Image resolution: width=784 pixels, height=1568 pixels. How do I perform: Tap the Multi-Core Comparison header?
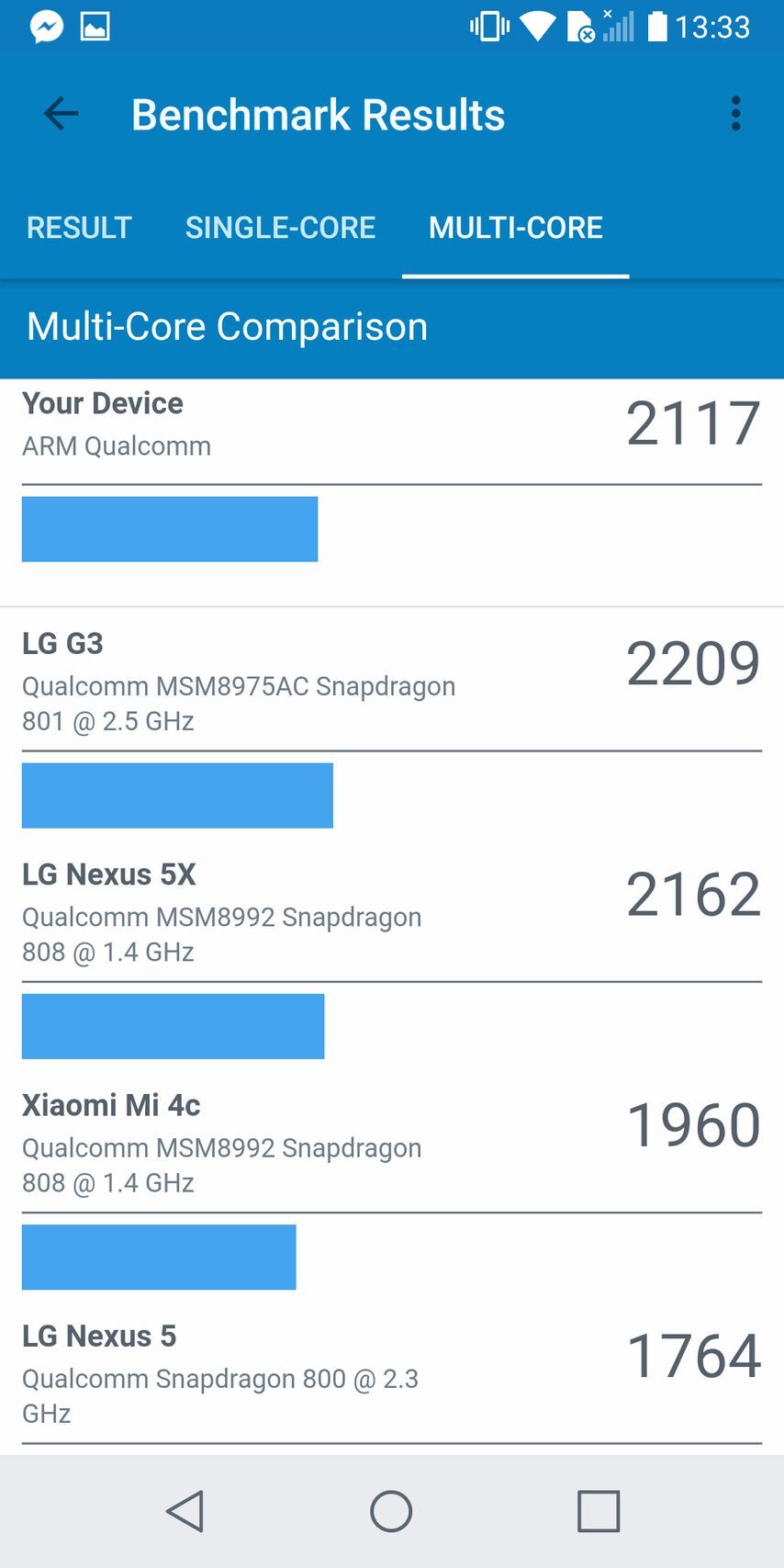tap(226, 326)
